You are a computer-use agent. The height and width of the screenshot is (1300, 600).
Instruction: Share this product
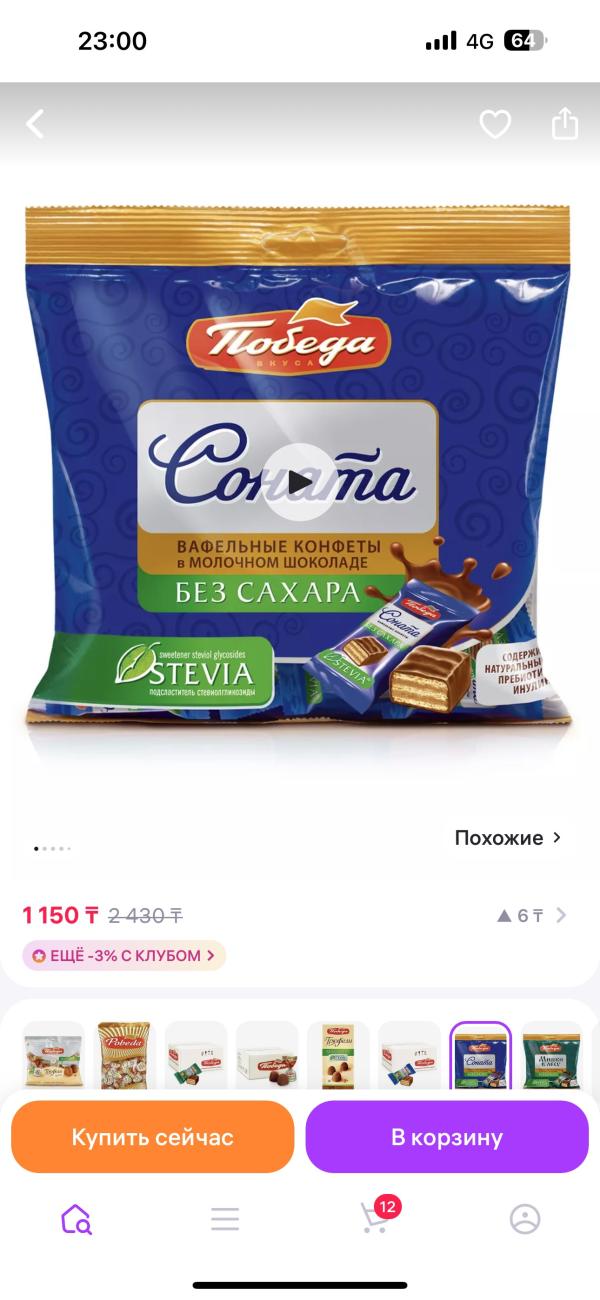(565, 124)
